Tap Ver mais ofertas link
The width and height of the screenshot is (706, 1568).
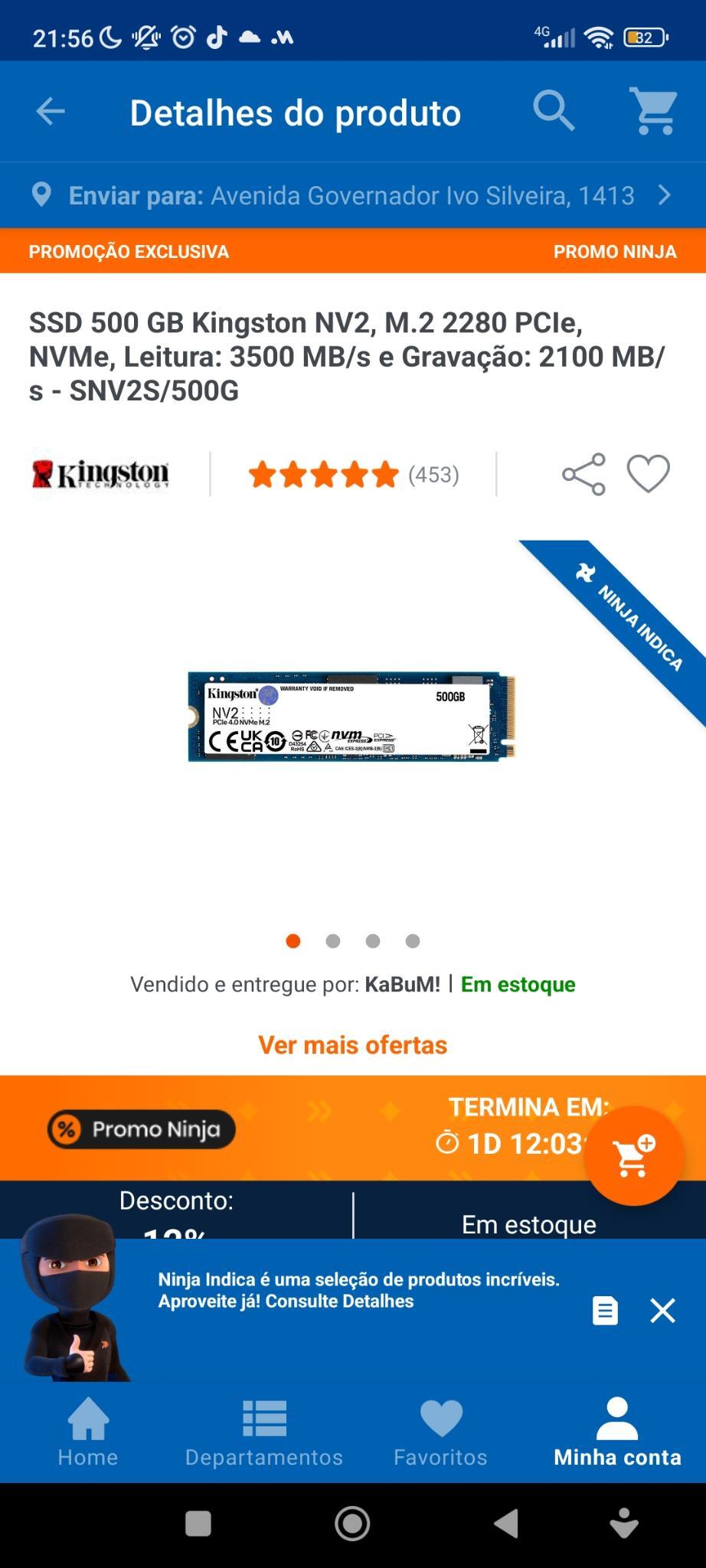(352, 1045)
